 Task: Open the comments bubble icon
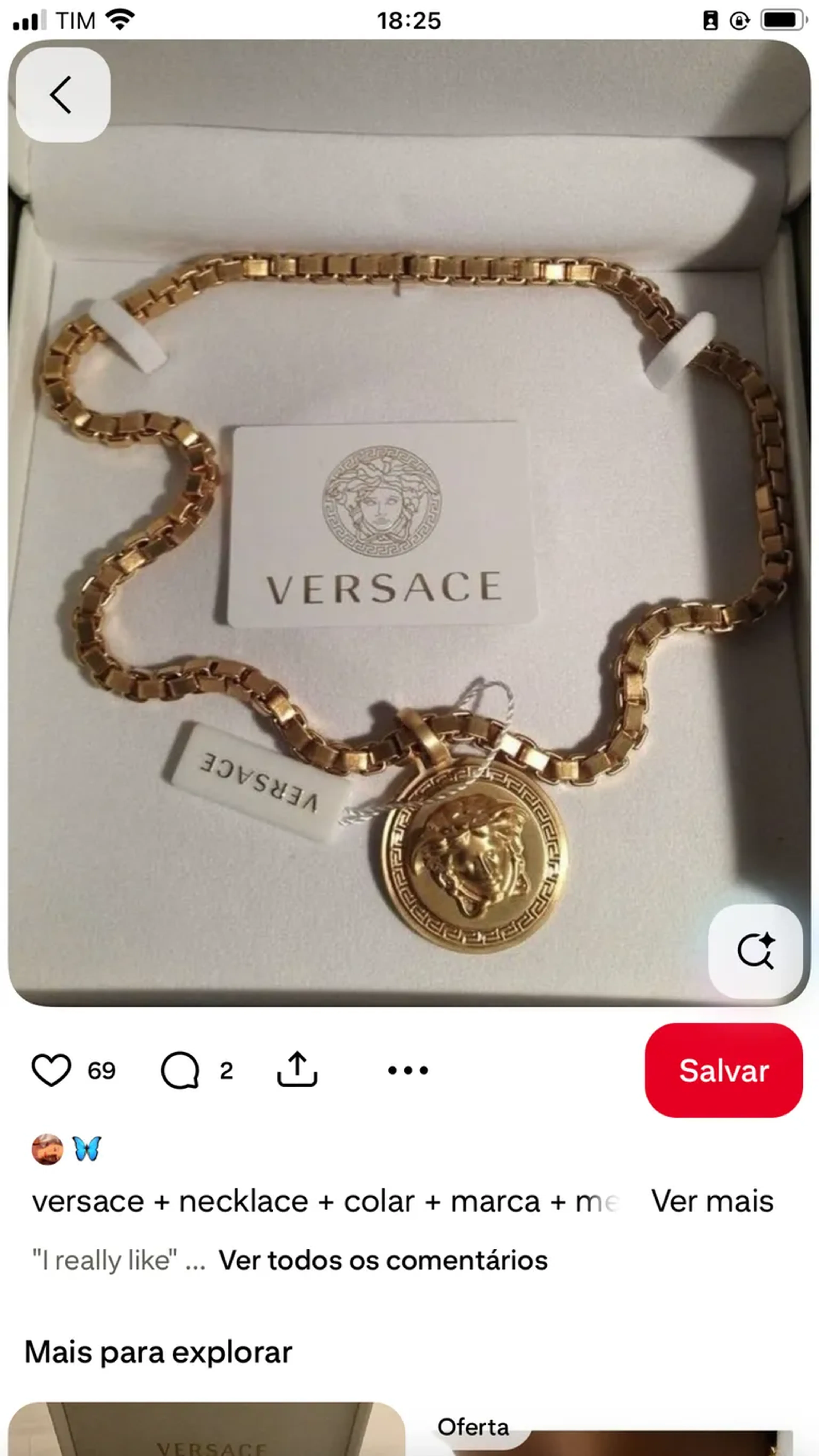coord(180,1070)
